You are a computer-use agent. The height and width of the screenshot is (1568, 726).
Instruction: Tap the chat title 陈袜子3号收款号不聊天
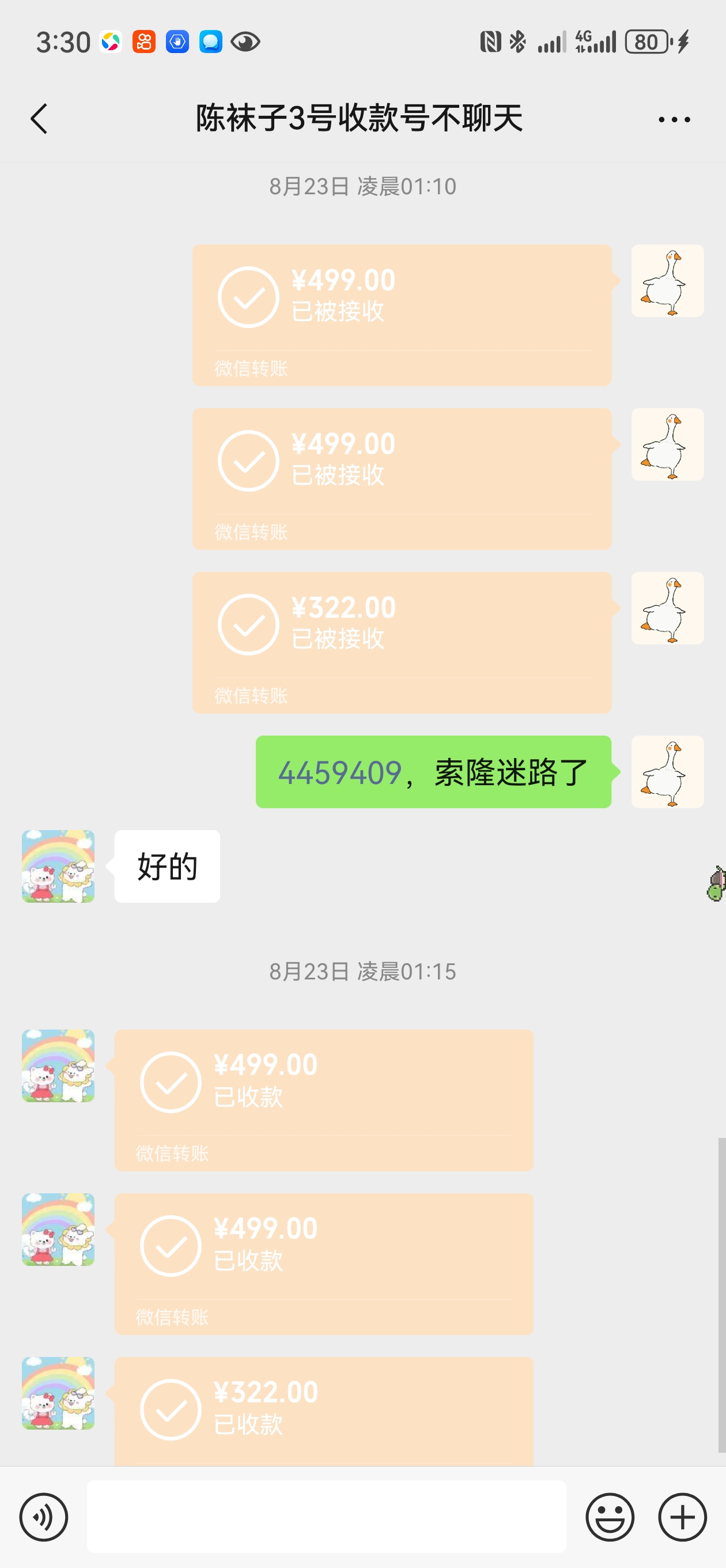point(359,119)
